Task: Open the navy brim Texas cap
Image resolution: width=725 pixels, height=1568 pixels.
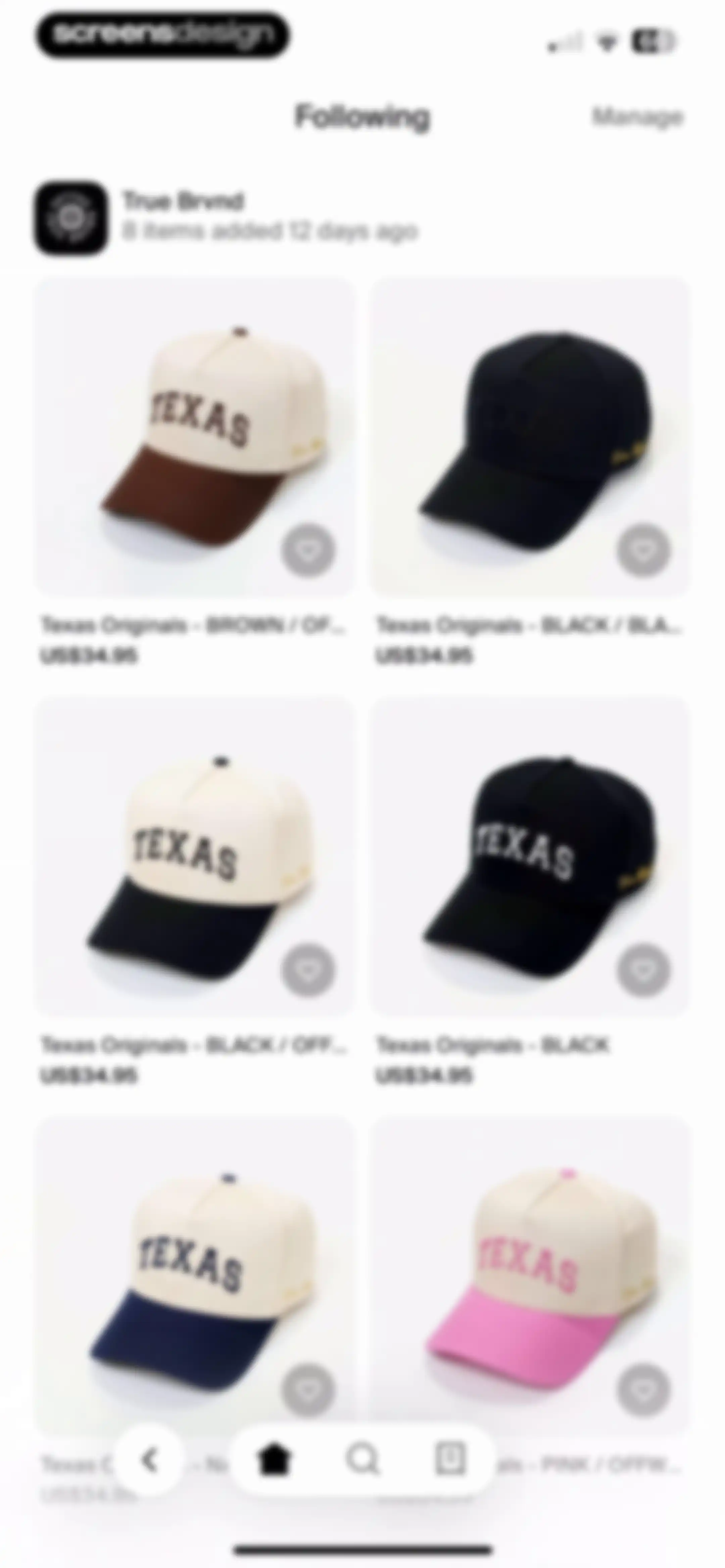Action: [x=194, y=1272]
